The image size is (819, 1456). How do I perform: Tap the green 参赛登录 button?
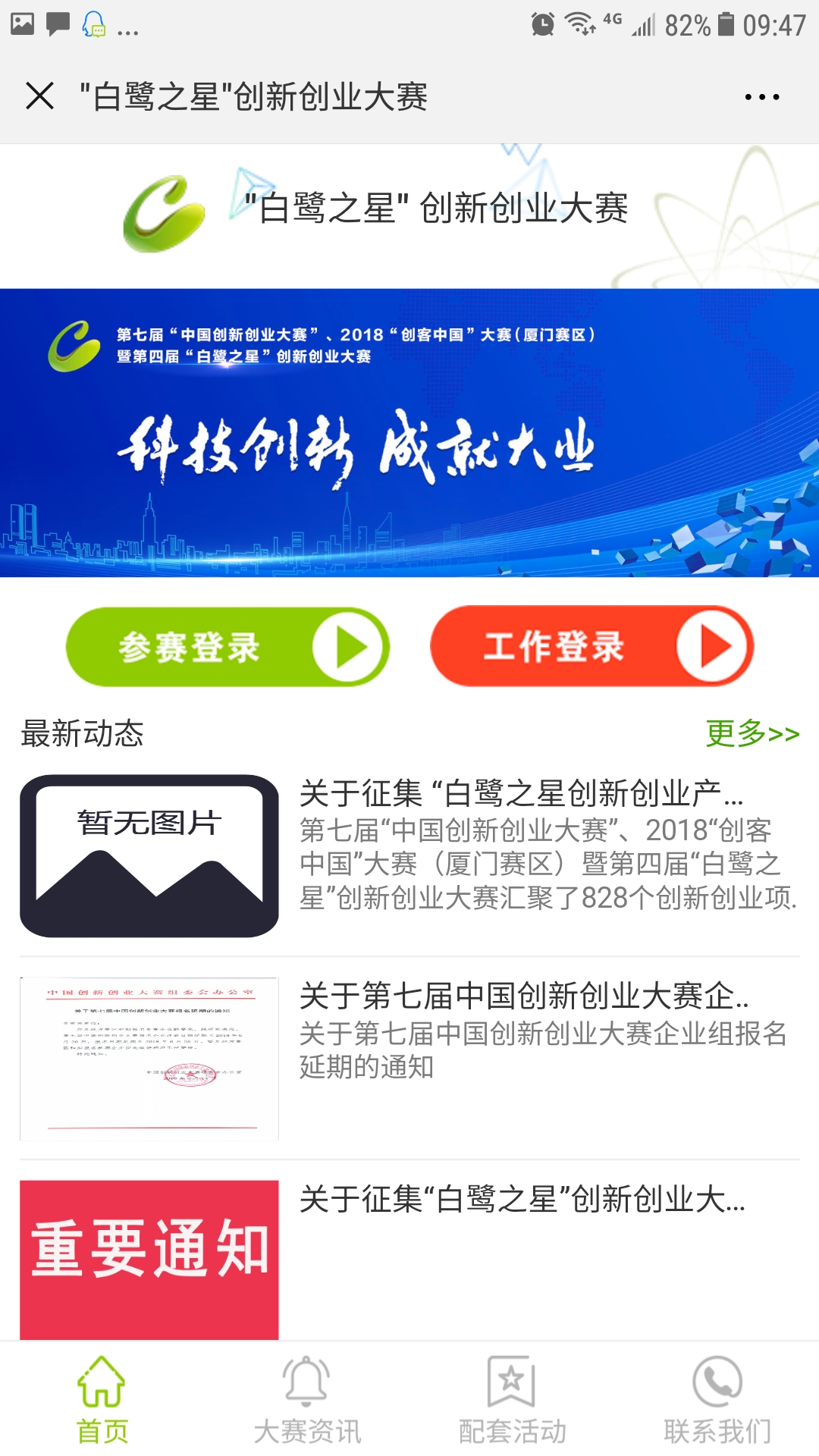(227, 647)
